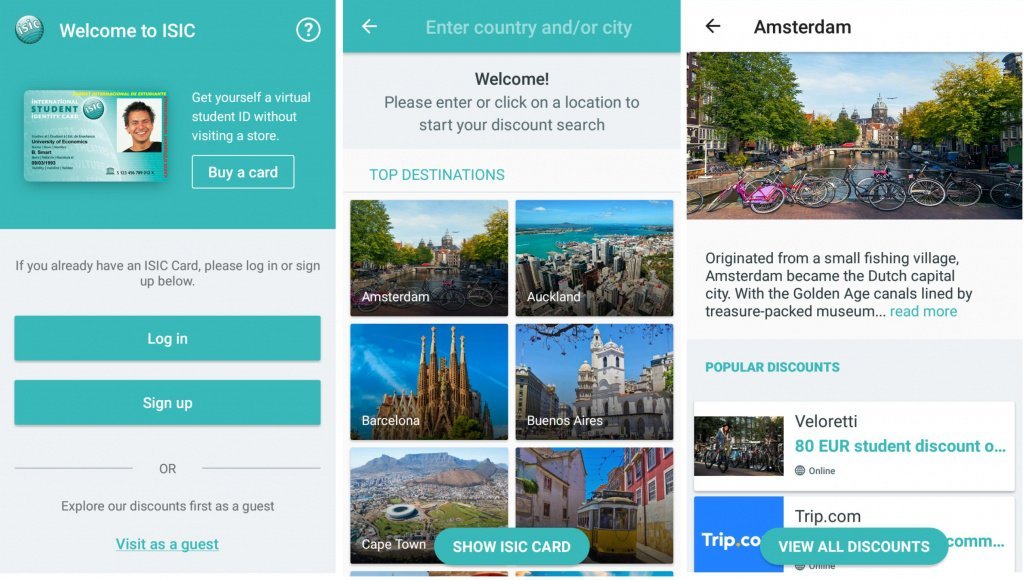Image resolution: width=1024 pixels, height=580 pixels.
Task: Go back from the city search screen
Action: click(369, 27)
